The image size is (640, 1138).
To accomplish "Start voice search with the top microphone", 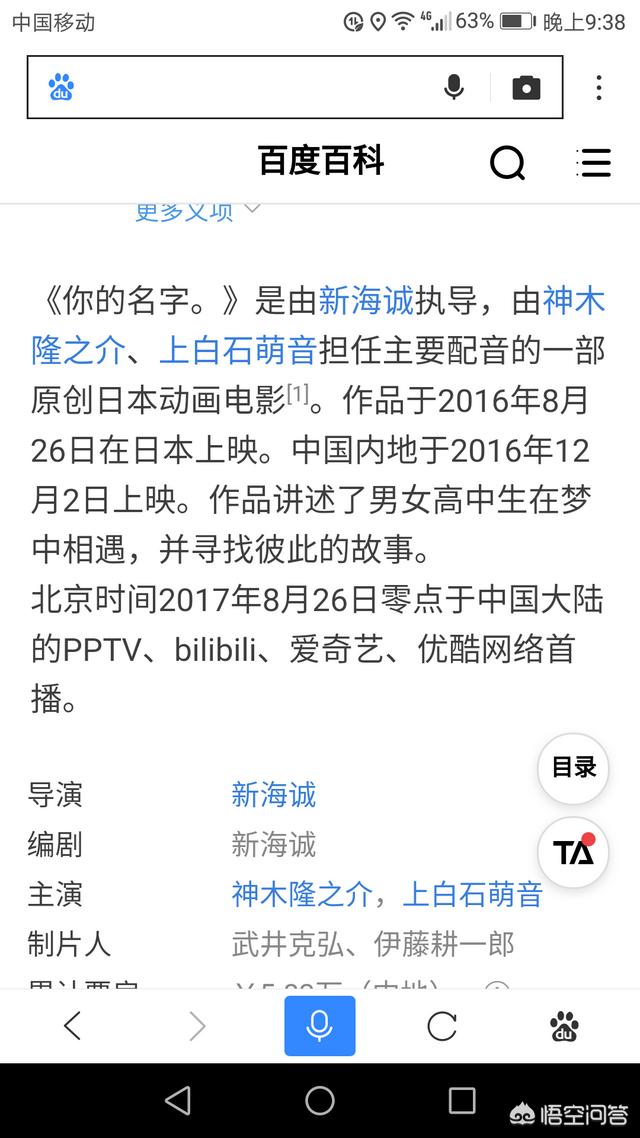I will coord(454,87).
